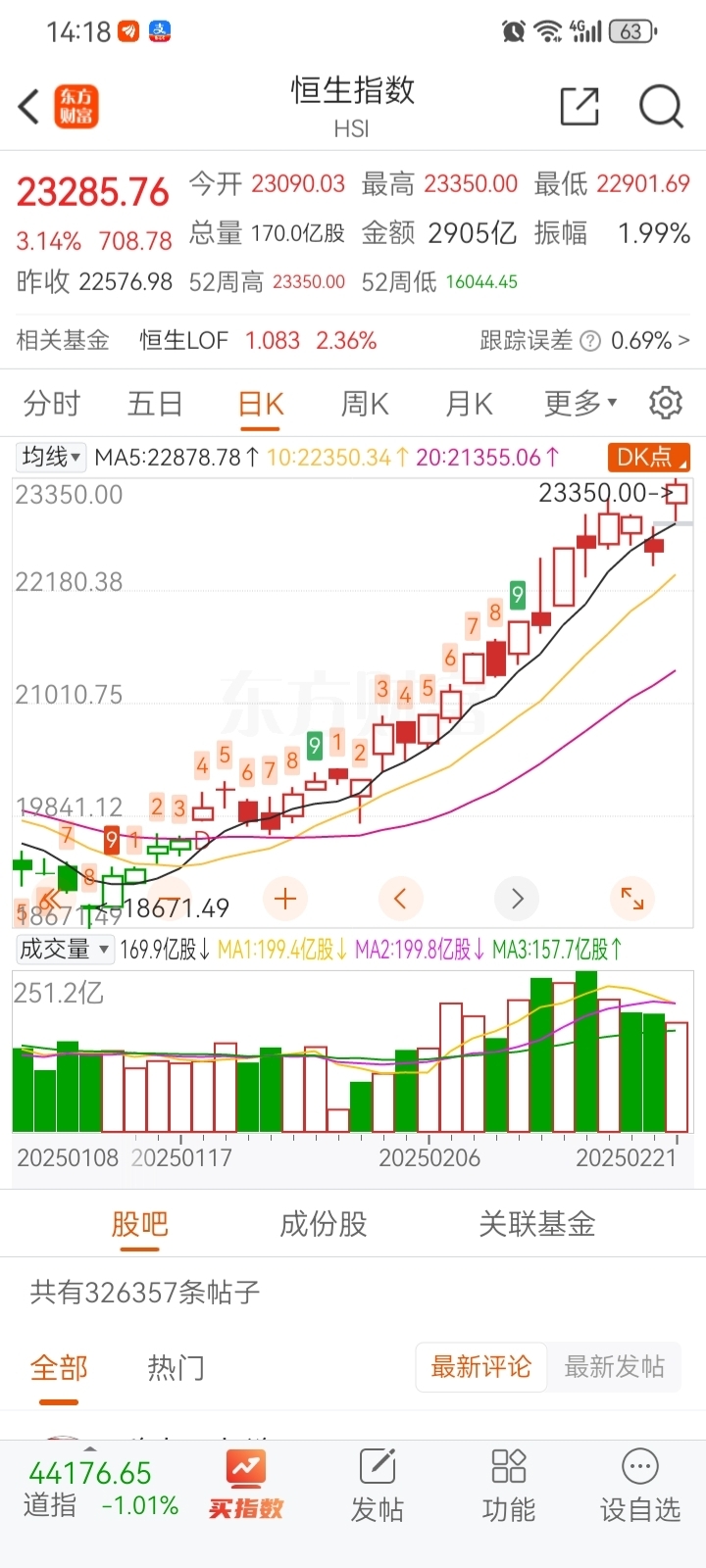706x1568 pixels.
Task: Zoom in the chart with the plus button
Action: pos(285,898)
